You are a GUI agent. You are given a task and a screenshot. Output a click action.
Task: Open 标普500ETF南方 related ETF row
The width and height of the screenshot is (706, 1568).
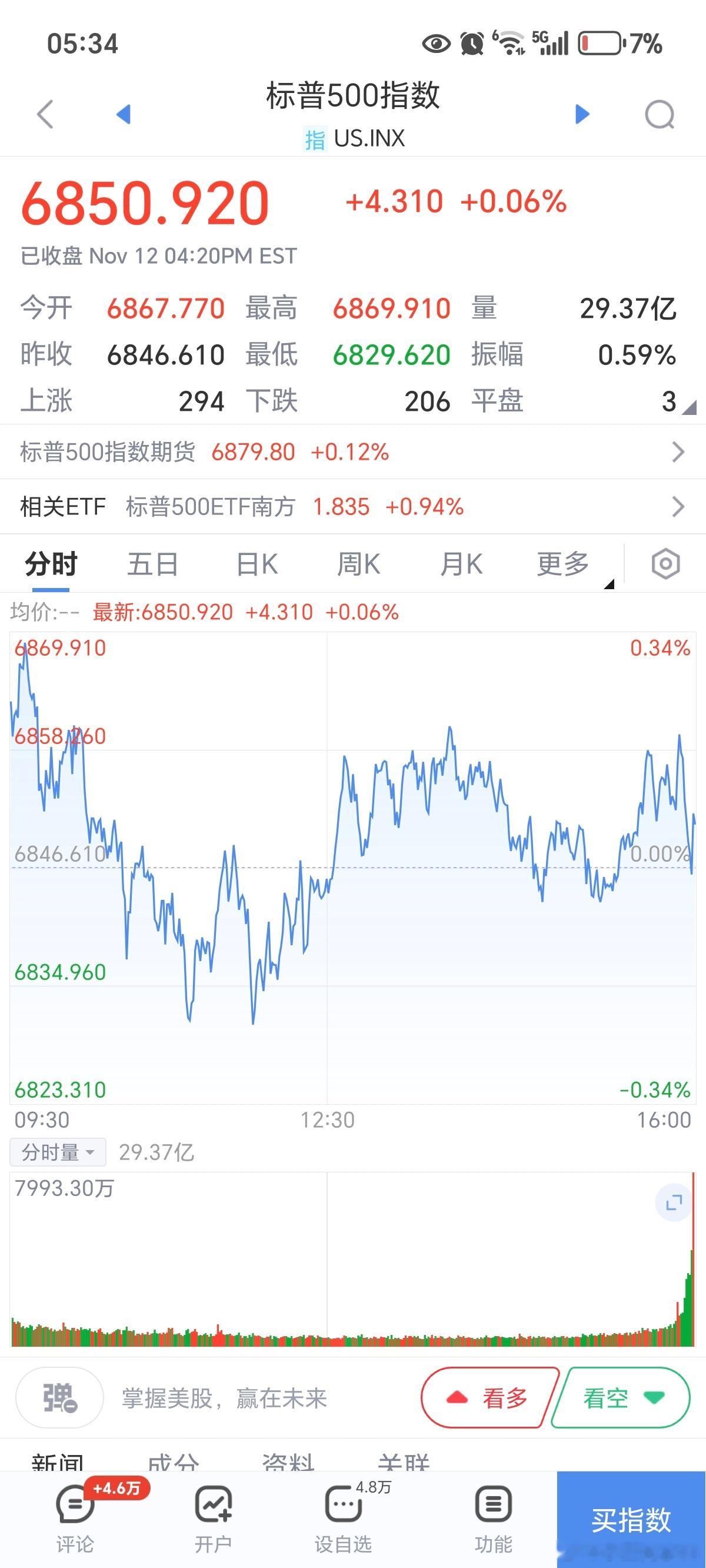[353, 506]
